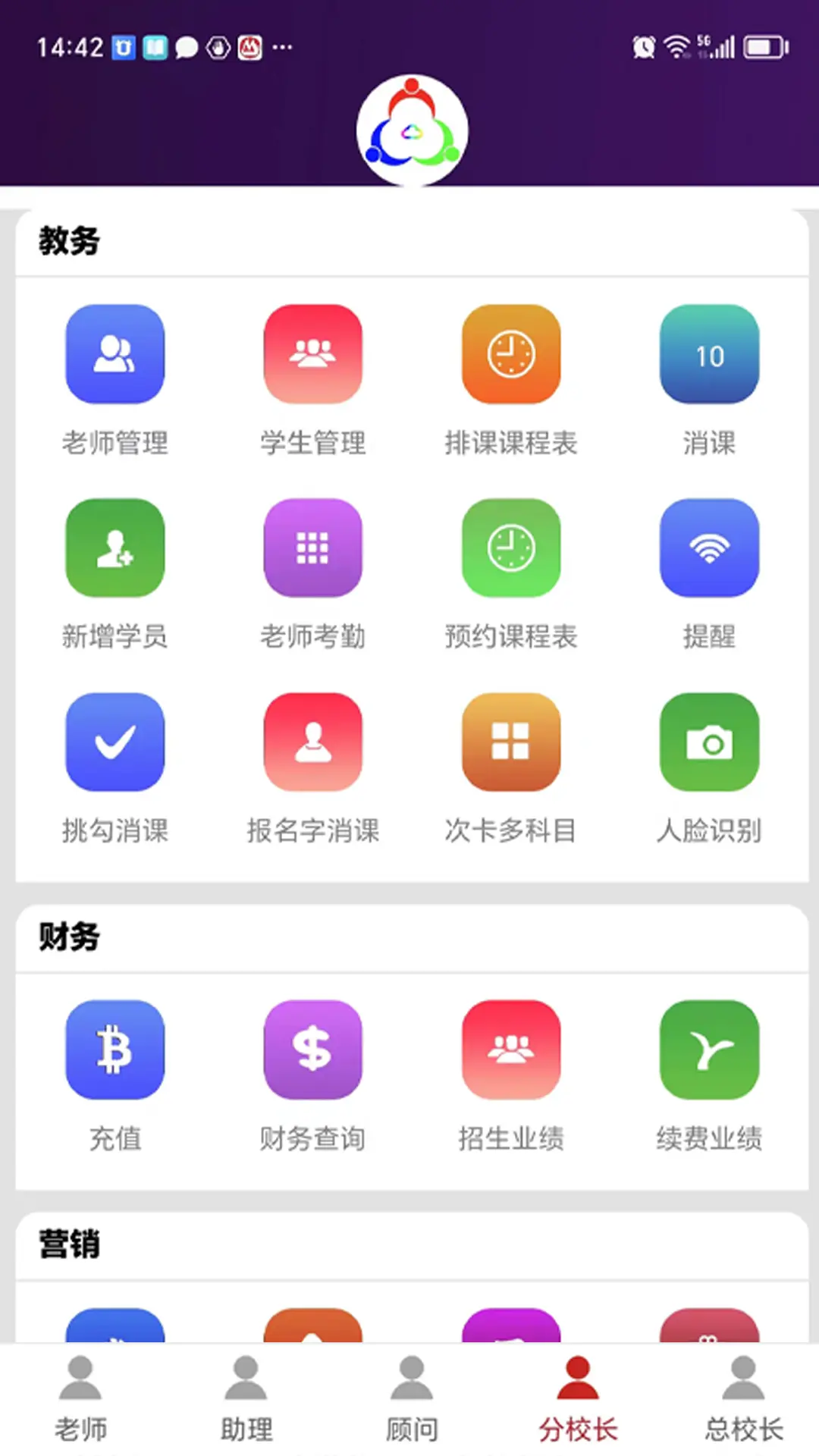
Task: Open 老师管理 (teacher management)
Action: tap(115, 354)
